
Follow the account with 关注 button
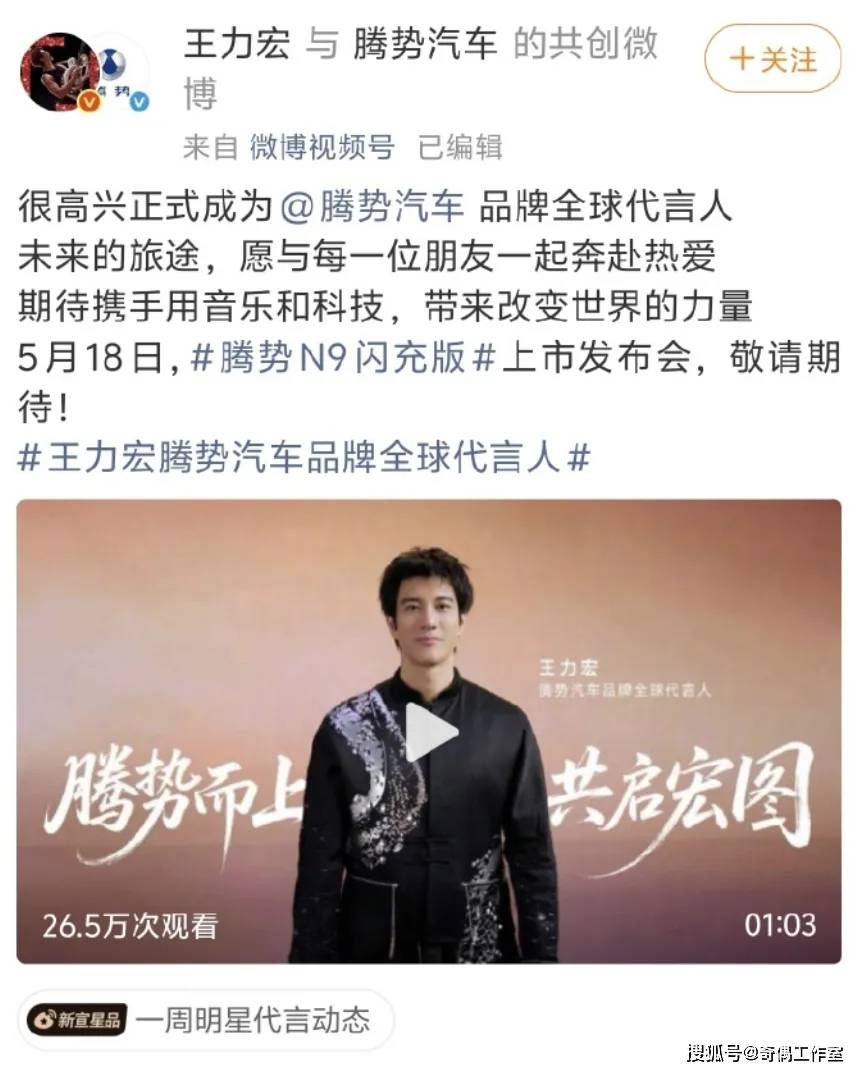[772, 59]
